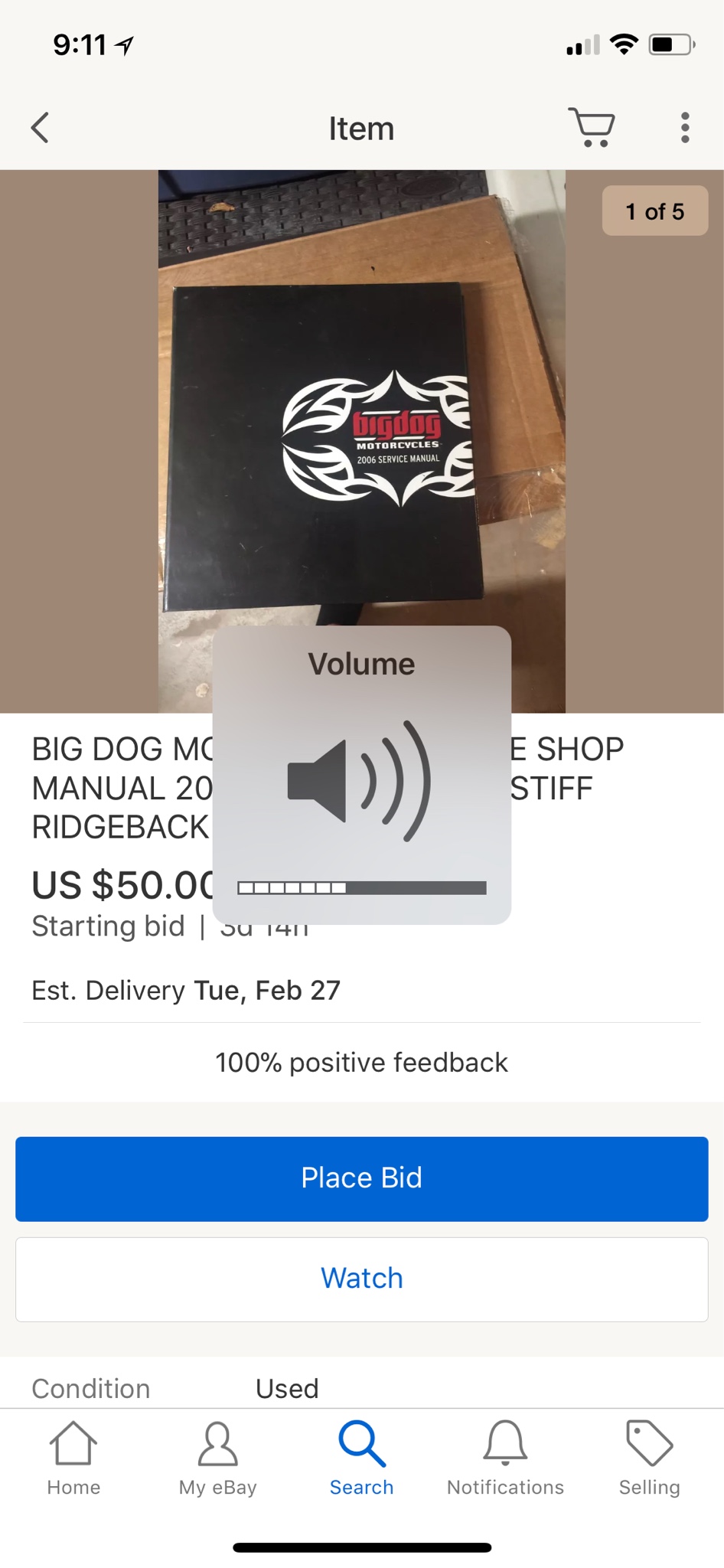The width and height of the screenshot is (724, 1568).
Task: Tap the Place Bid button
Action: (361, 1178)
